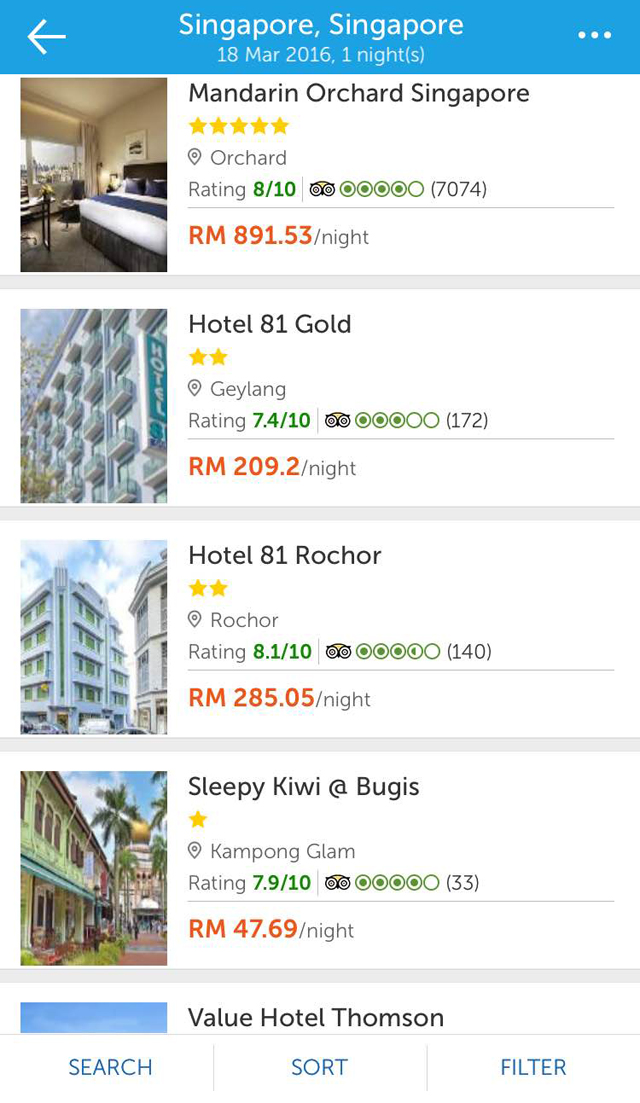Open the FILTER options
The image size is (640, 1103).
pos(533,1067)
